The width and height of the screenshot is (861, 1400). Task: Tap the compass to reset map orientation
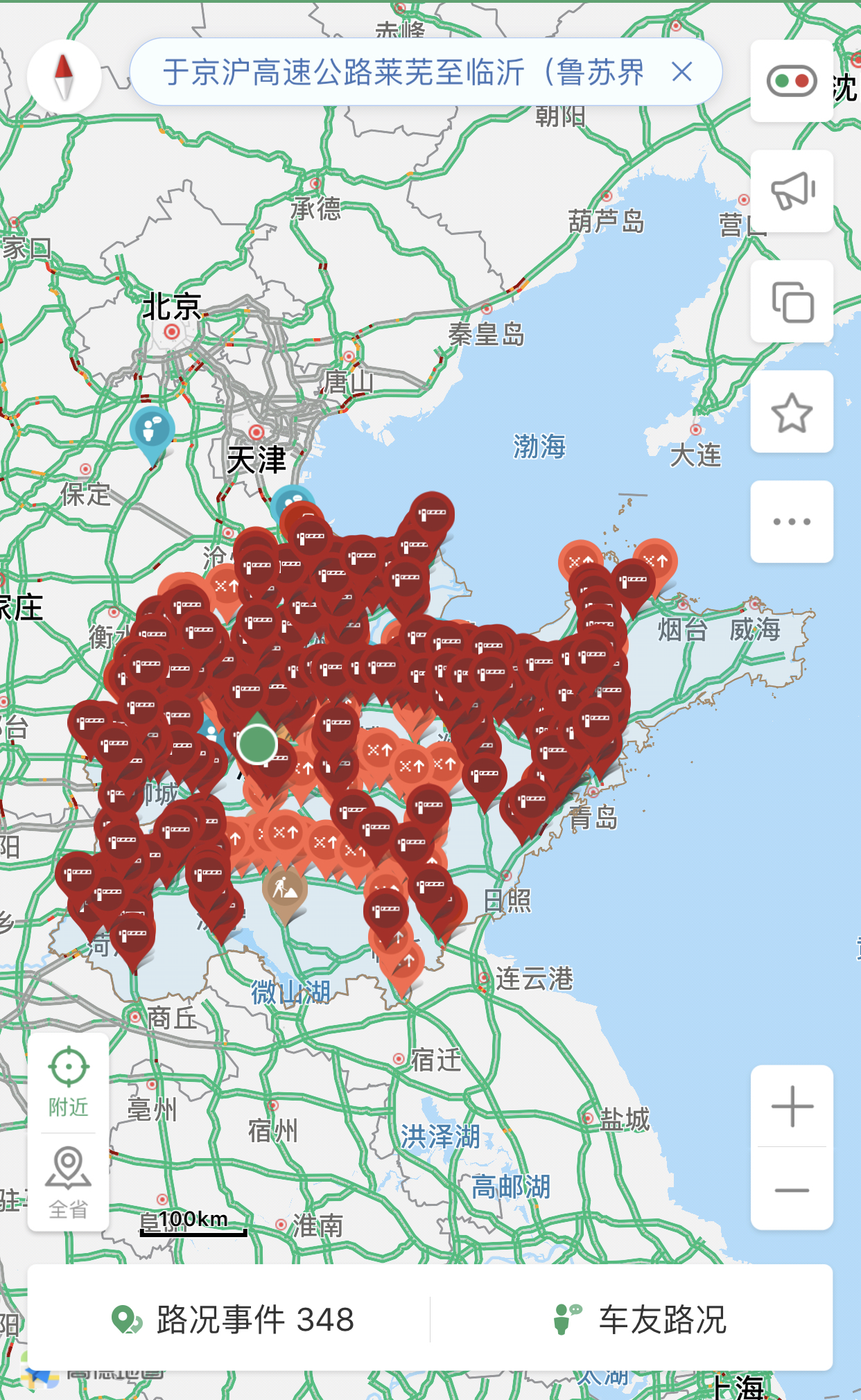[x=64, y=77]
